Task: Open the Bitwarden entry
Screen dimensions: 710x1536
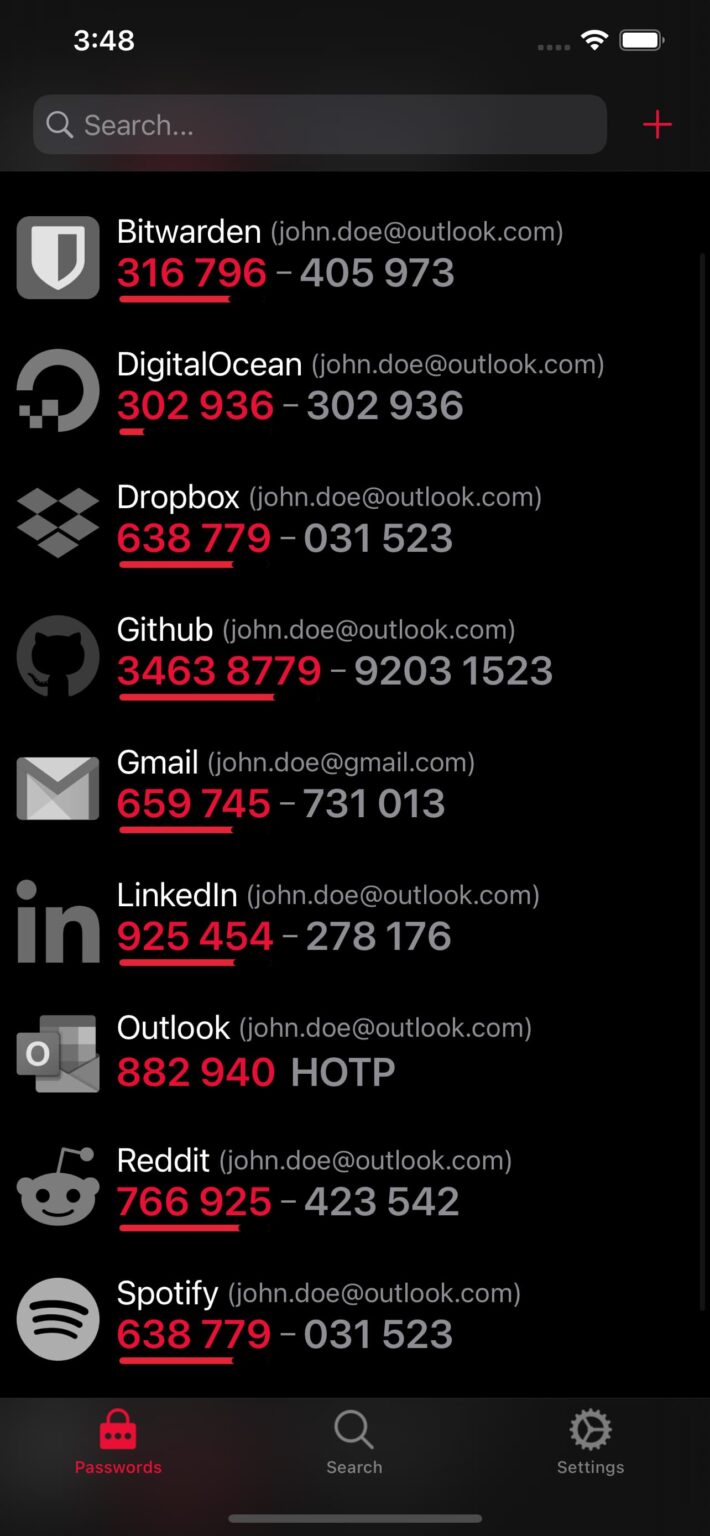Action: pyautogui.click(x=340, y=256)
